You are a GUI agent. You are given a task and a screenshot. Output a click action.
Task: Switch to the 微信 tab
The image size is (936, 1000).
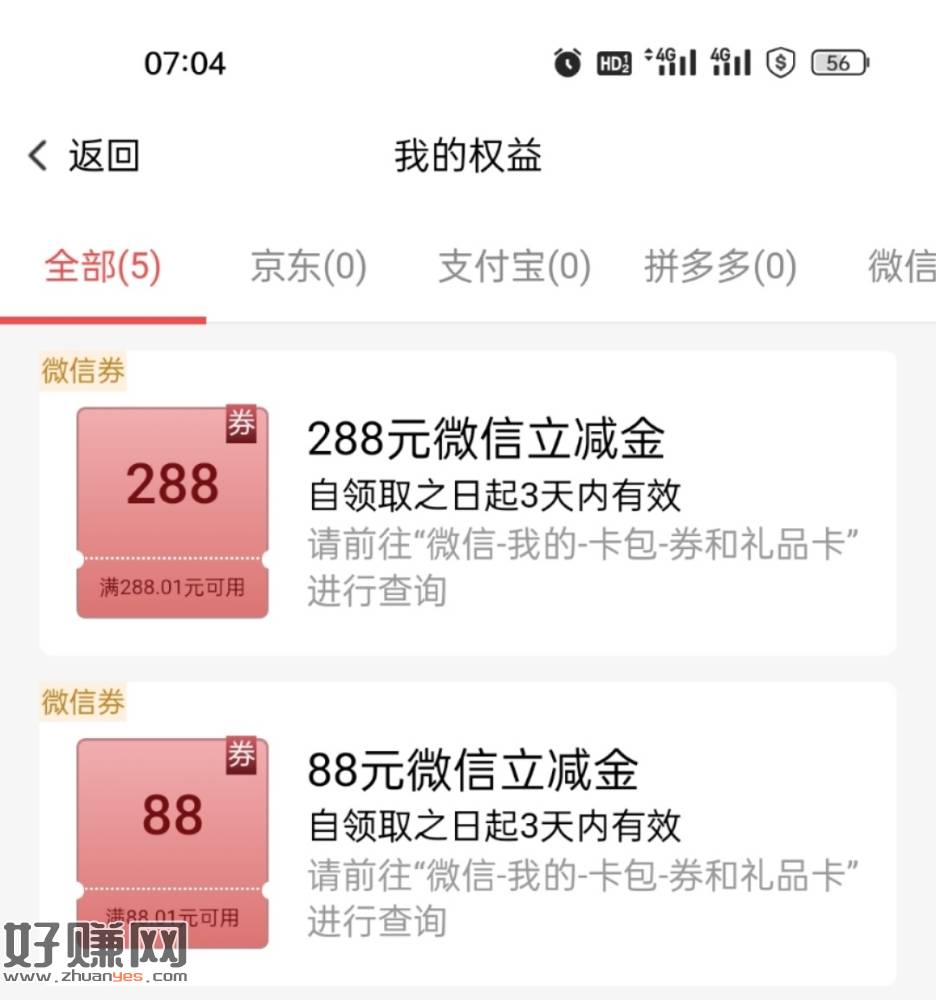(900, 267)
